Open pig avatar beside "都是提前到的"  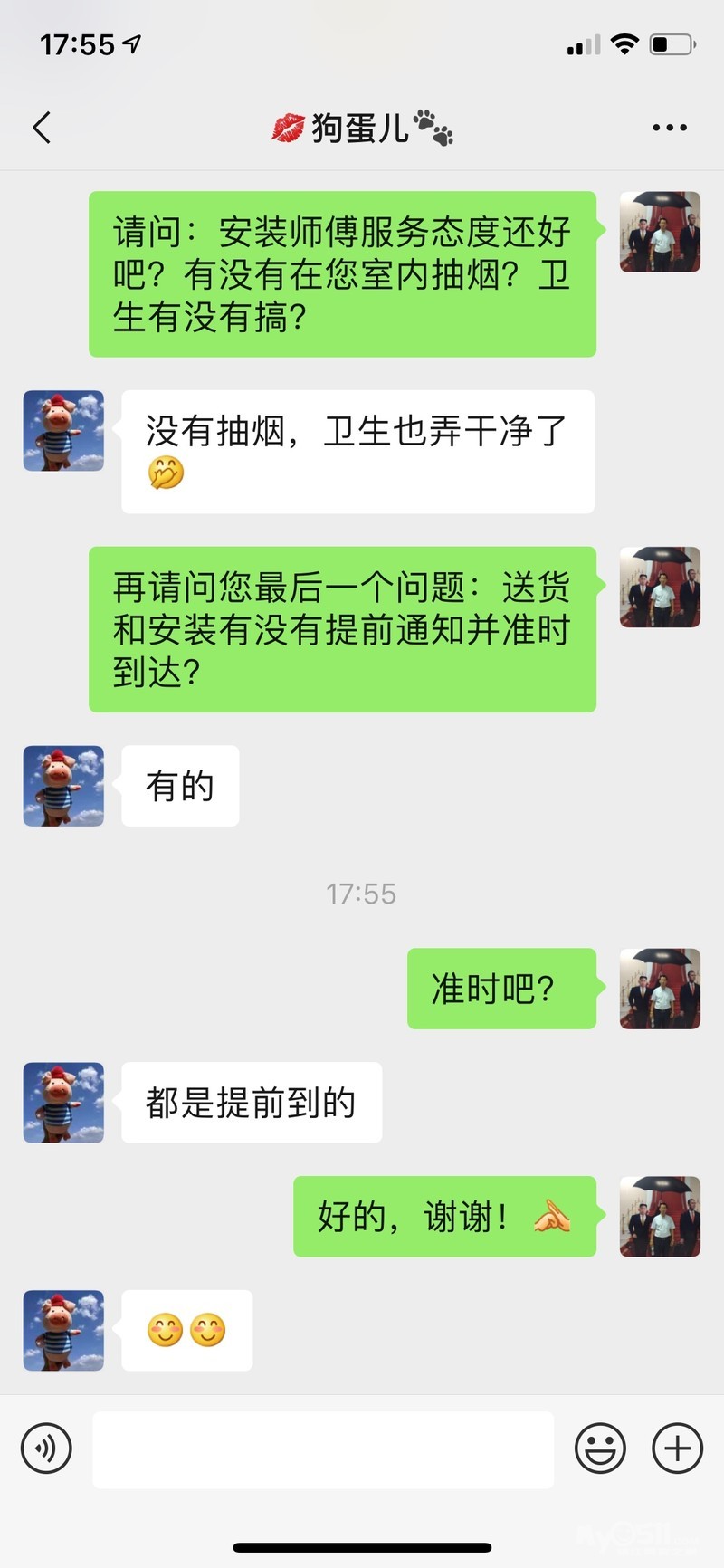tap(63, 1103)
